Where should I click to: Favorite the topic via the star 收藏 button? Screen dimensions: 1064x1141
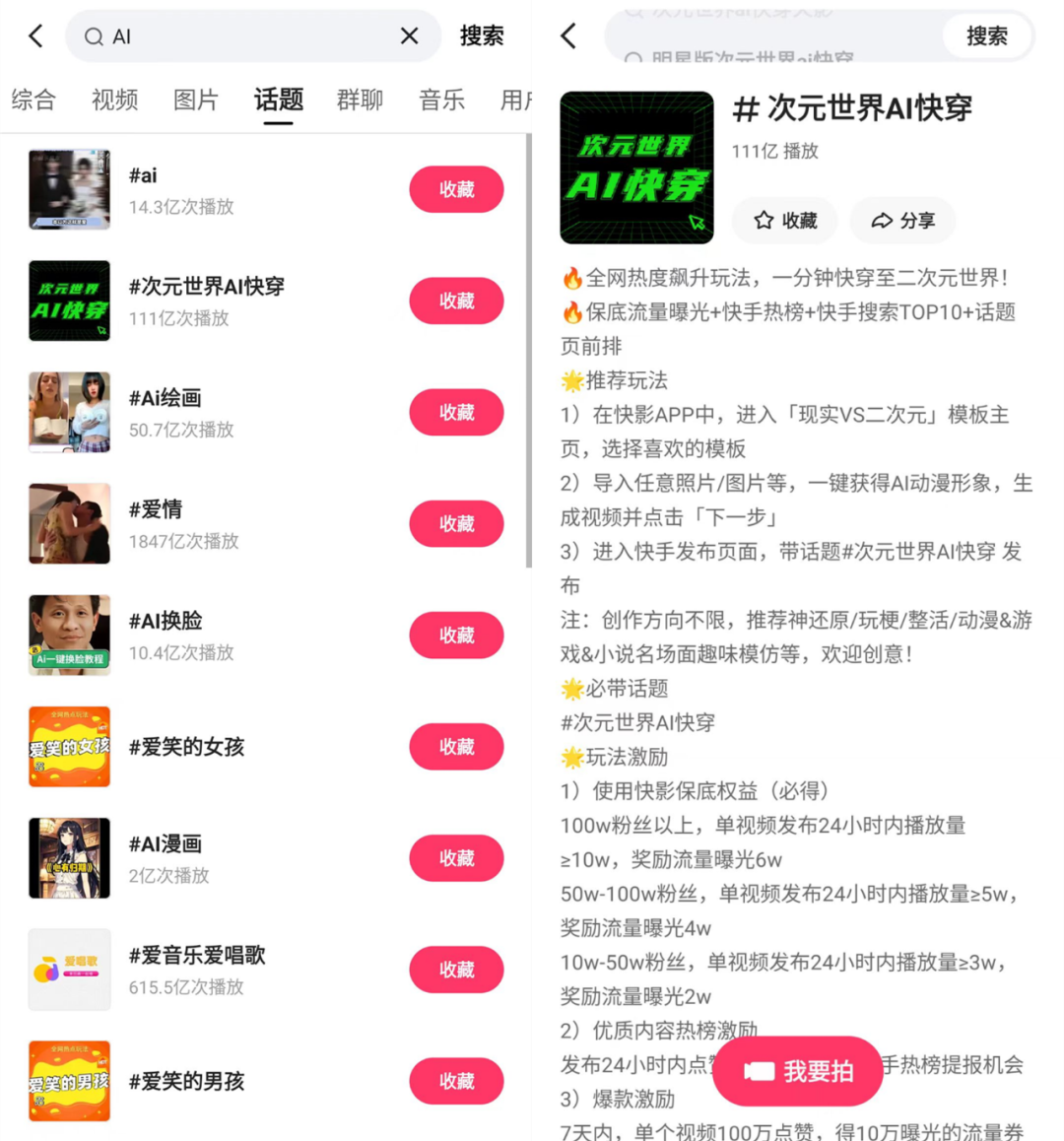[x=785, y=221]
